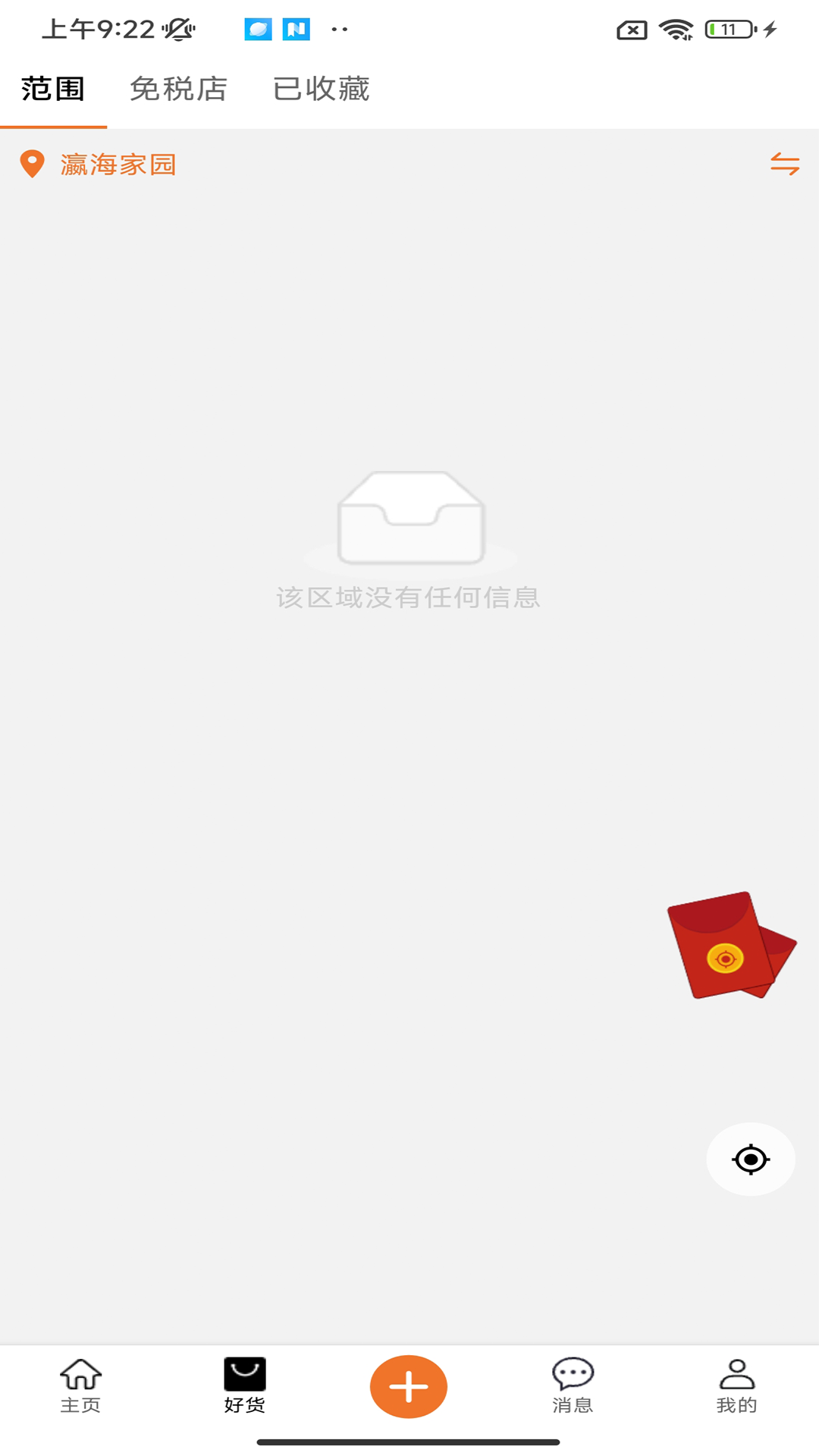Open the 已收藏 tab
The image size is (819, 1456).
coord(321,89)
